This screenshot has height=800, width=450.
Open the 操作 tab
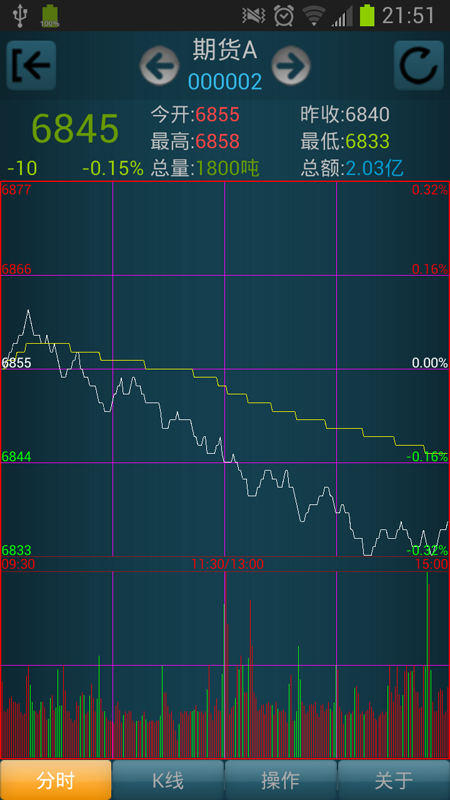[281, 780]
